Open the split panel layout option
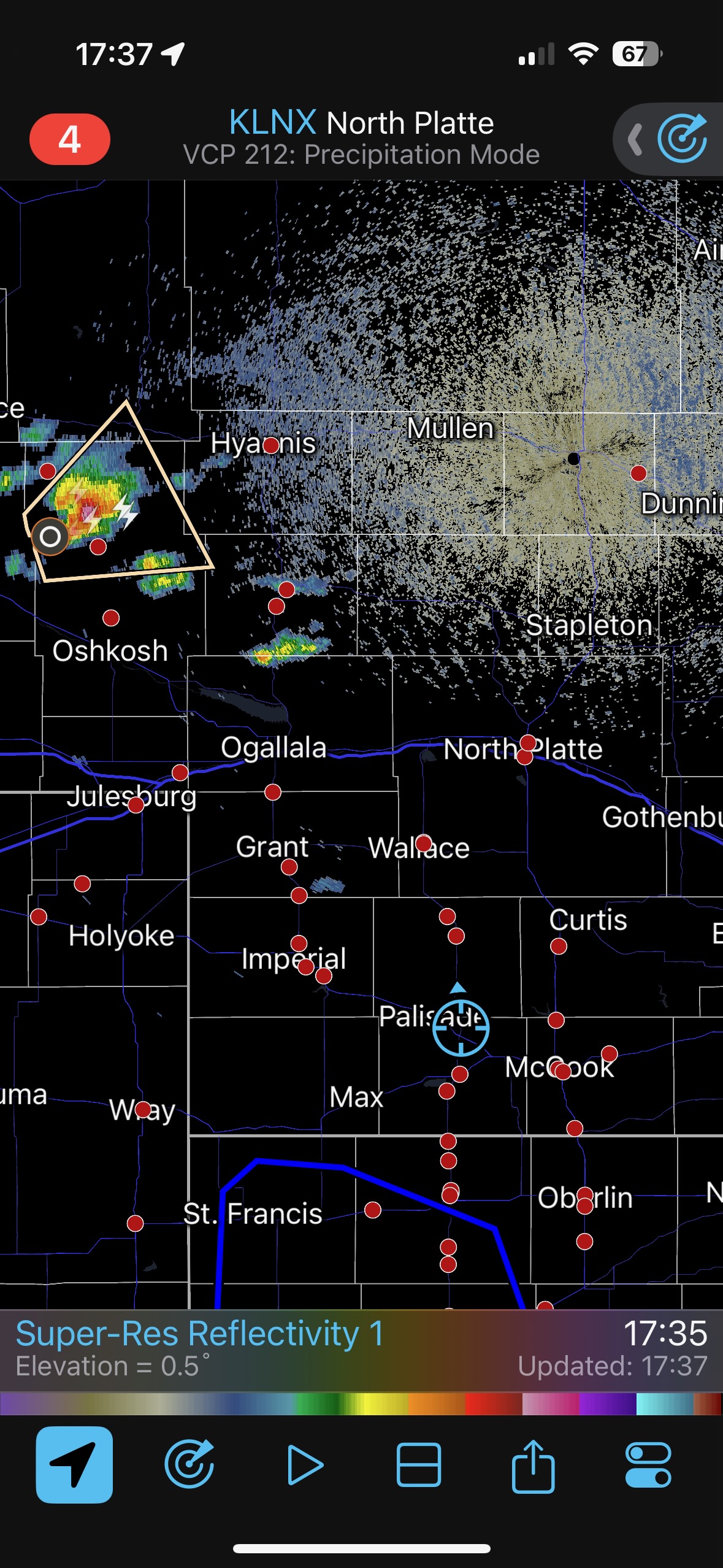Screen dimensions: 723x1568 pyautogui.click(x=419, y=1464)
